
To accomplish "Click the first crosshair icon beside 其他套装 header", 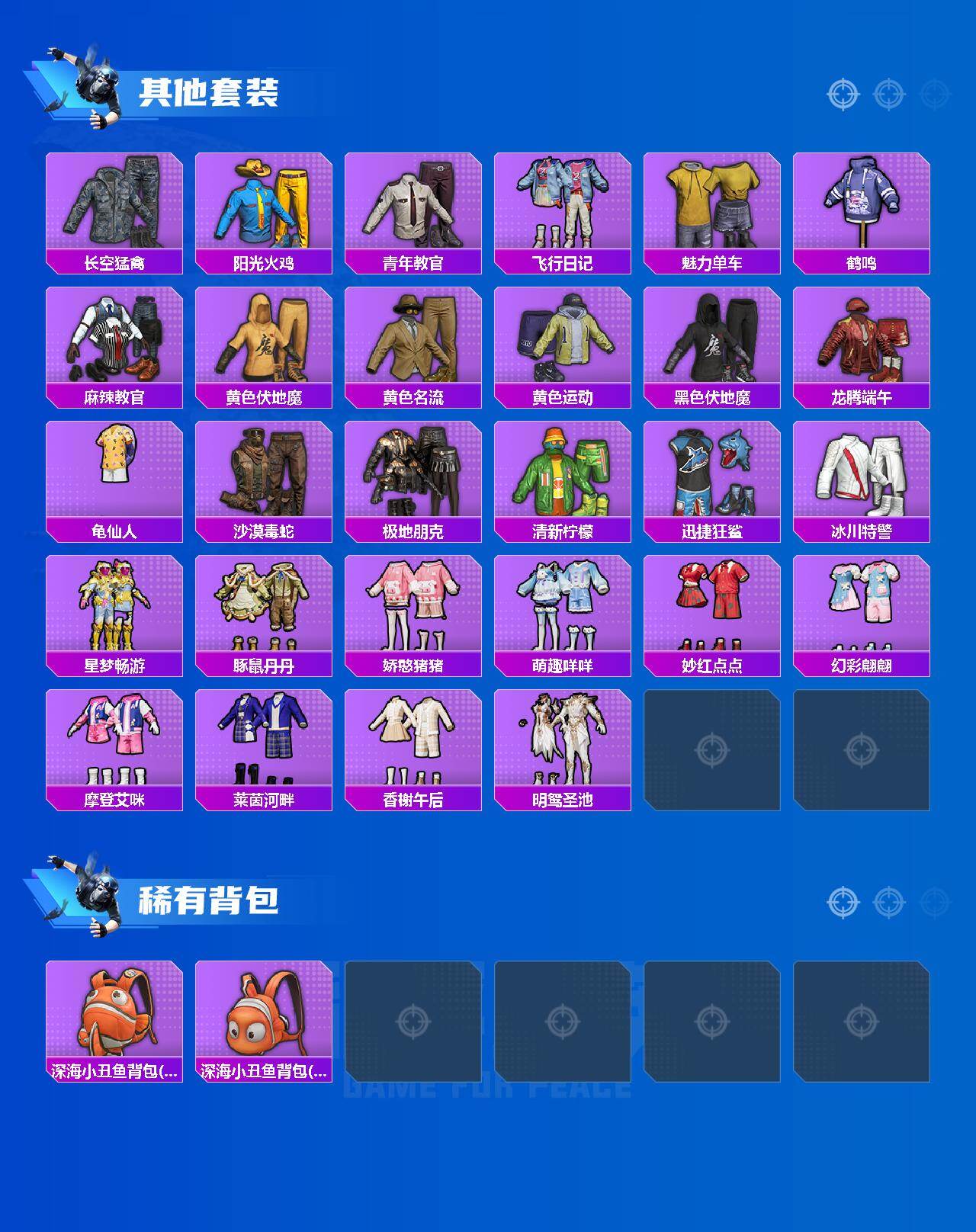I will [841, 95].
